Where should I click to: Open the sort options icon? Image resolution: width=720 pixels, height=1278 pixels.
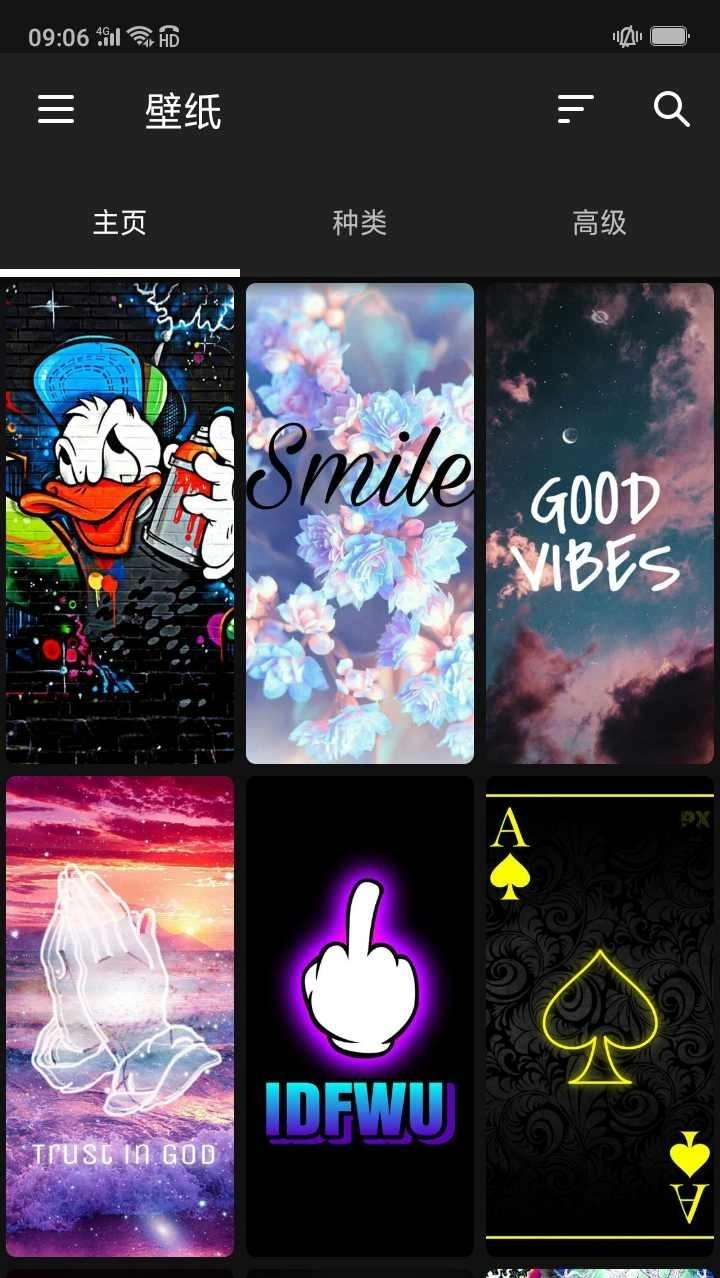[x=575, y=109]
